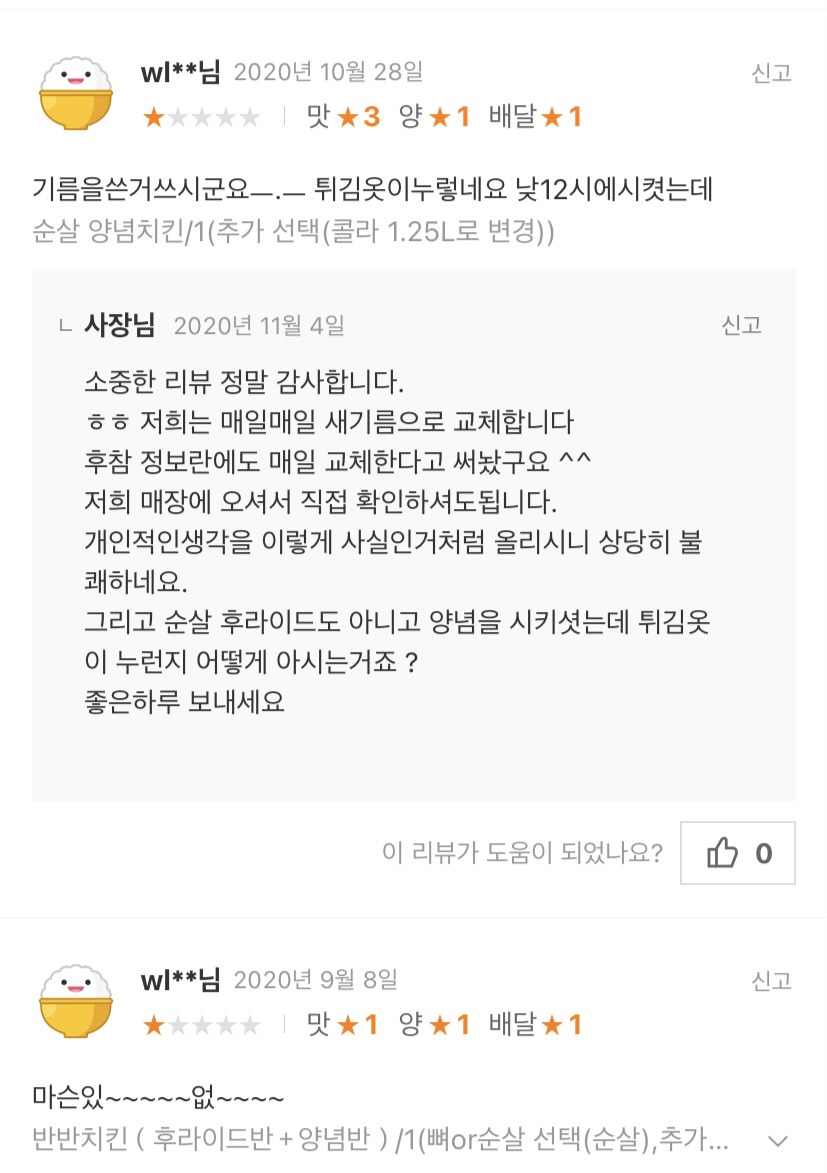Report the October 28 review via 신고
The width and height of the screenshot is (827, 1173).
[771, 73]
